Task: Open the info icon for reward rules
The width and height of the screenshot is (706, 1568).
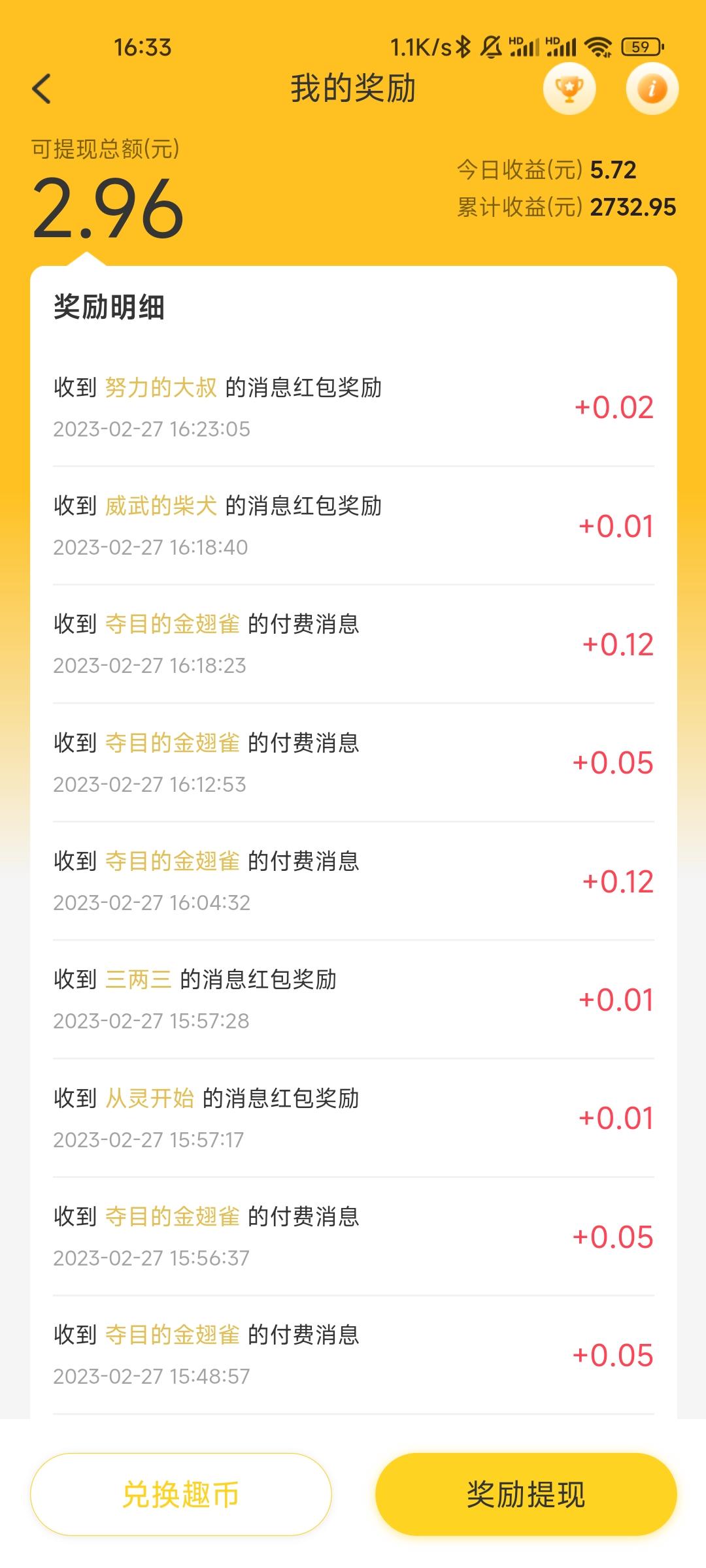Action: click(x=652, y=89)
